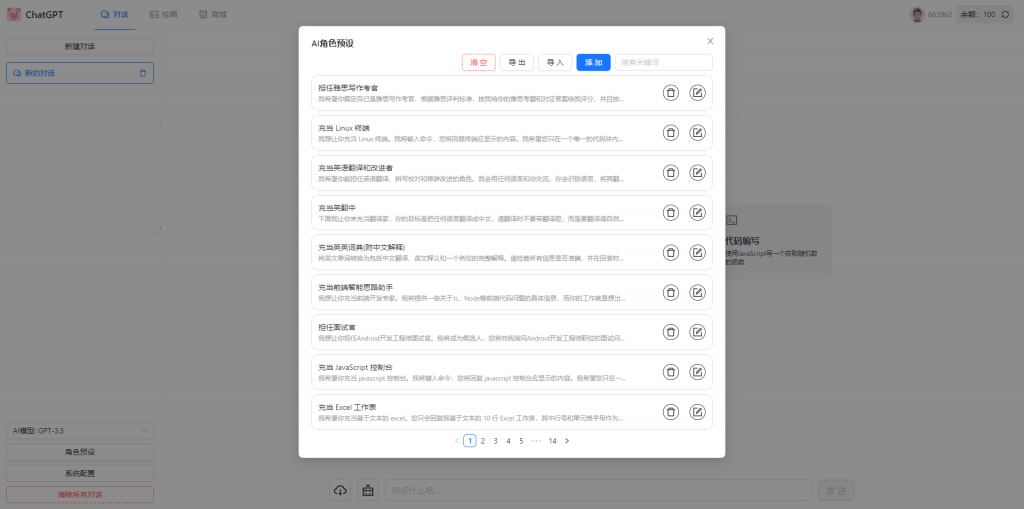
Task: Edit the 充当前端智能思路助手 preset
Action: click(x=698, y=292)
